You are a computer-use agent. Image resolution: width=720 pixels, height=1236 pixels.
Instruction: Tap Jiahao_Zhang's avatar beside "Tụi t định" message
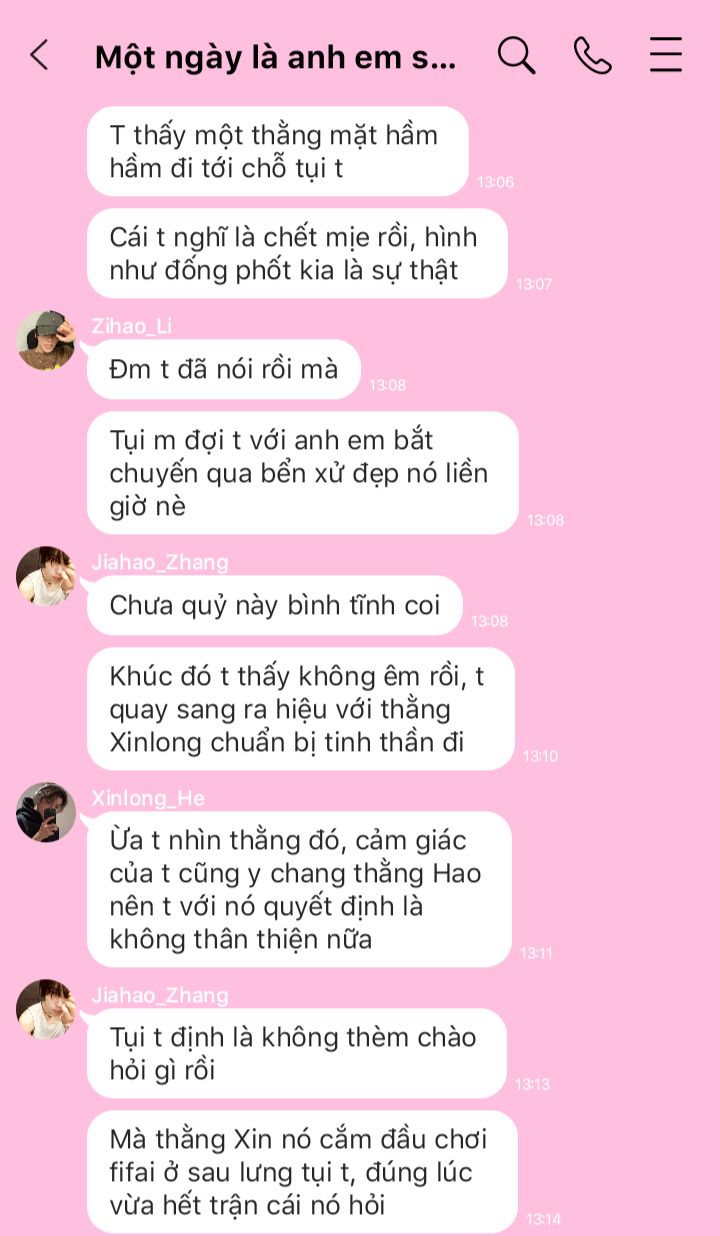pos(46,1009)
